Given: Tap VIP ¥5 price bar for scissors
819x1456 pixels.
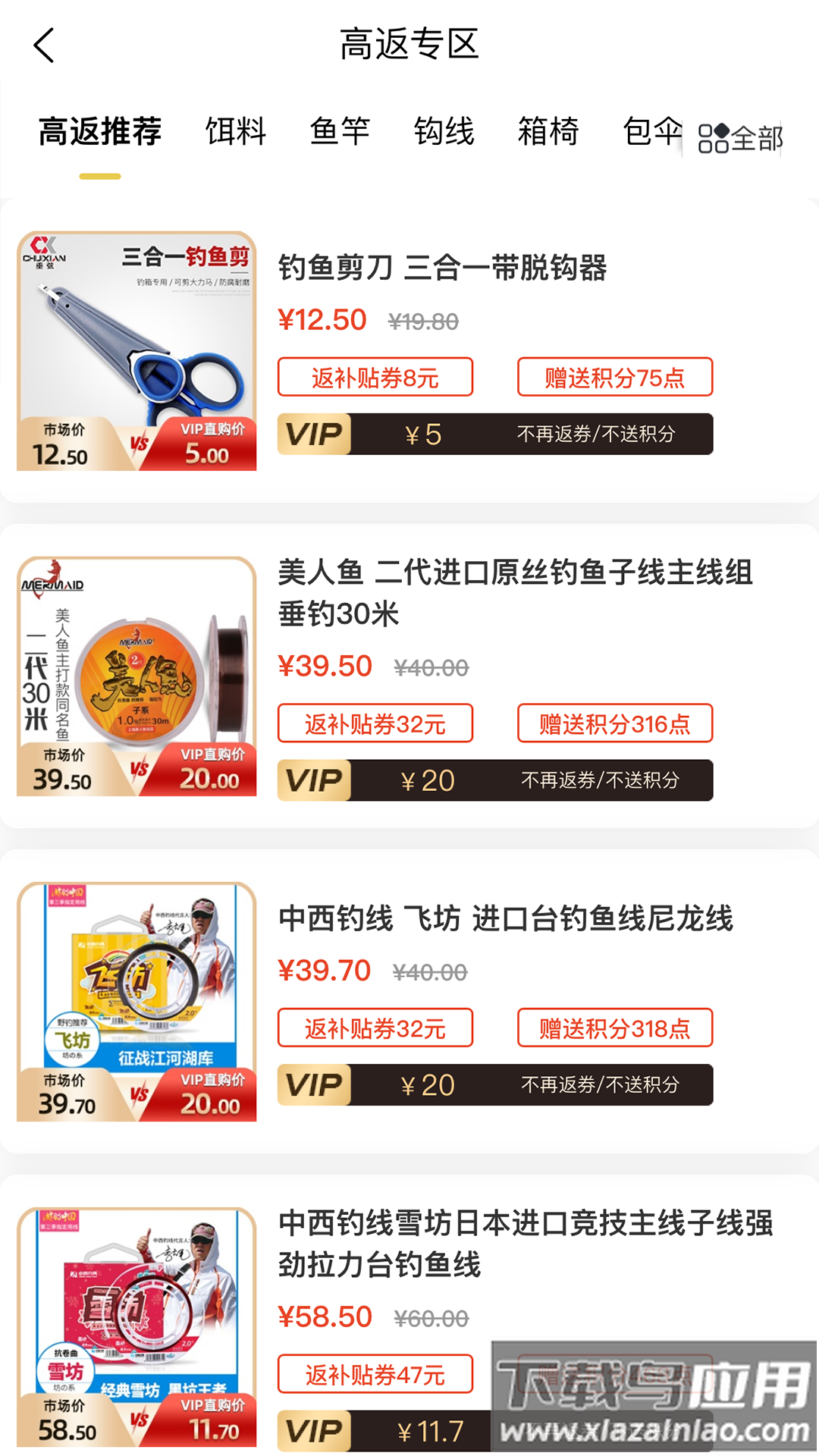Looking at the screenshot, I should (x=494, y=435).
